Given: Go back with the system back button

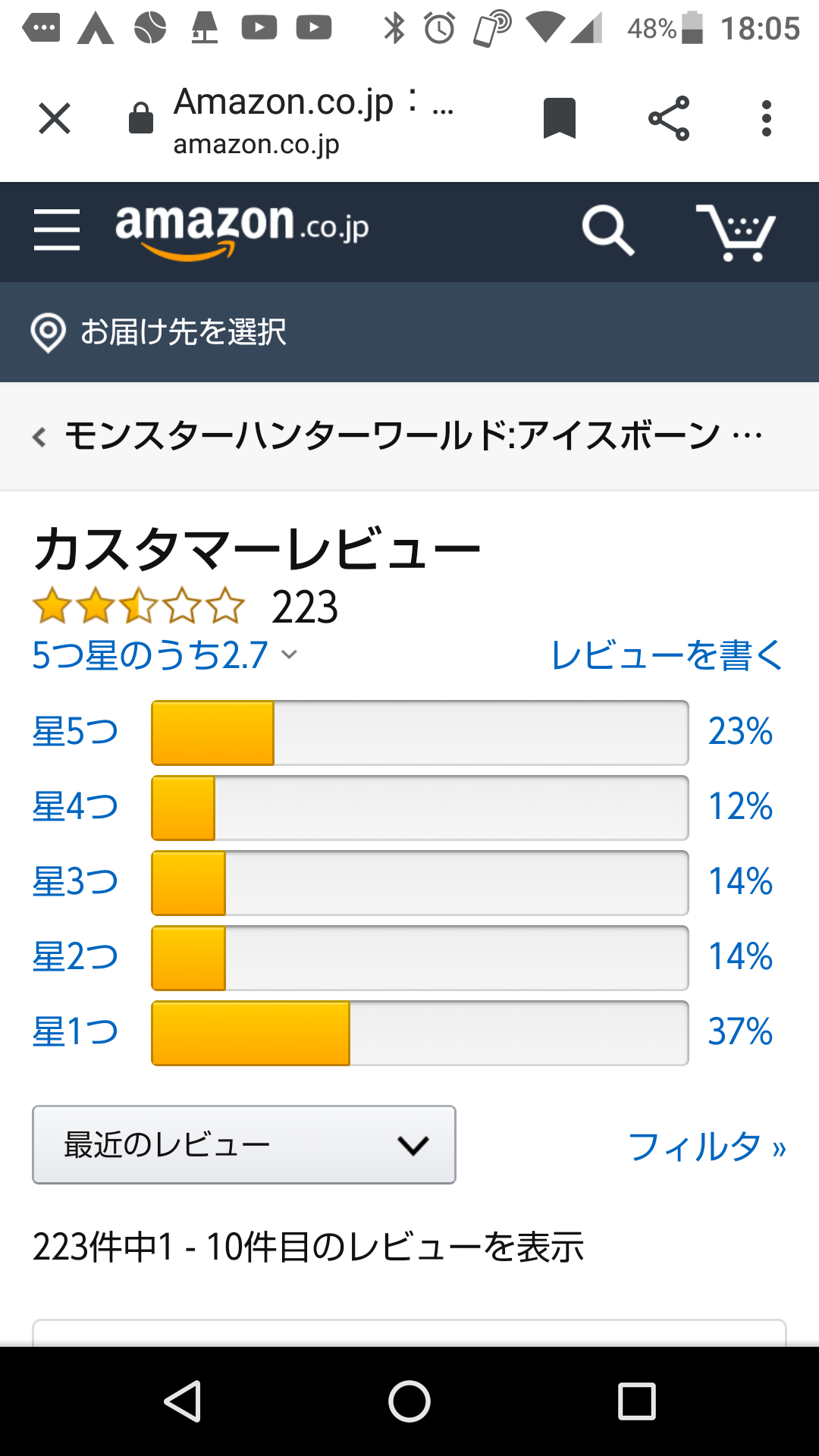Looking at the screenshot, I should tap(183, 1401).
